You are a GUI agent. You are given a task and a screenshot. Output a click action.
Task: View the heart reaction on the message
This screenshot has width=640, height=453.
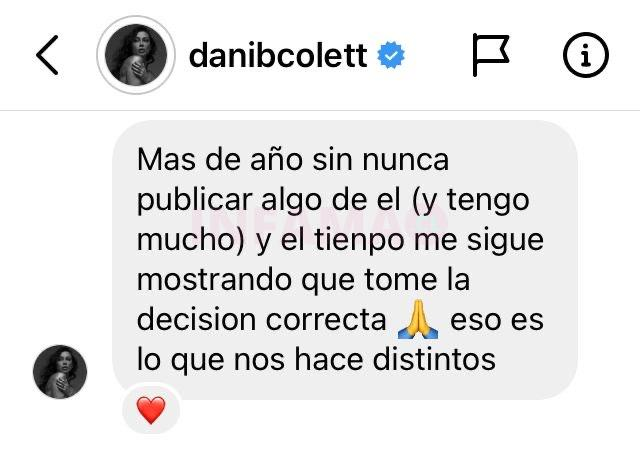150,410
